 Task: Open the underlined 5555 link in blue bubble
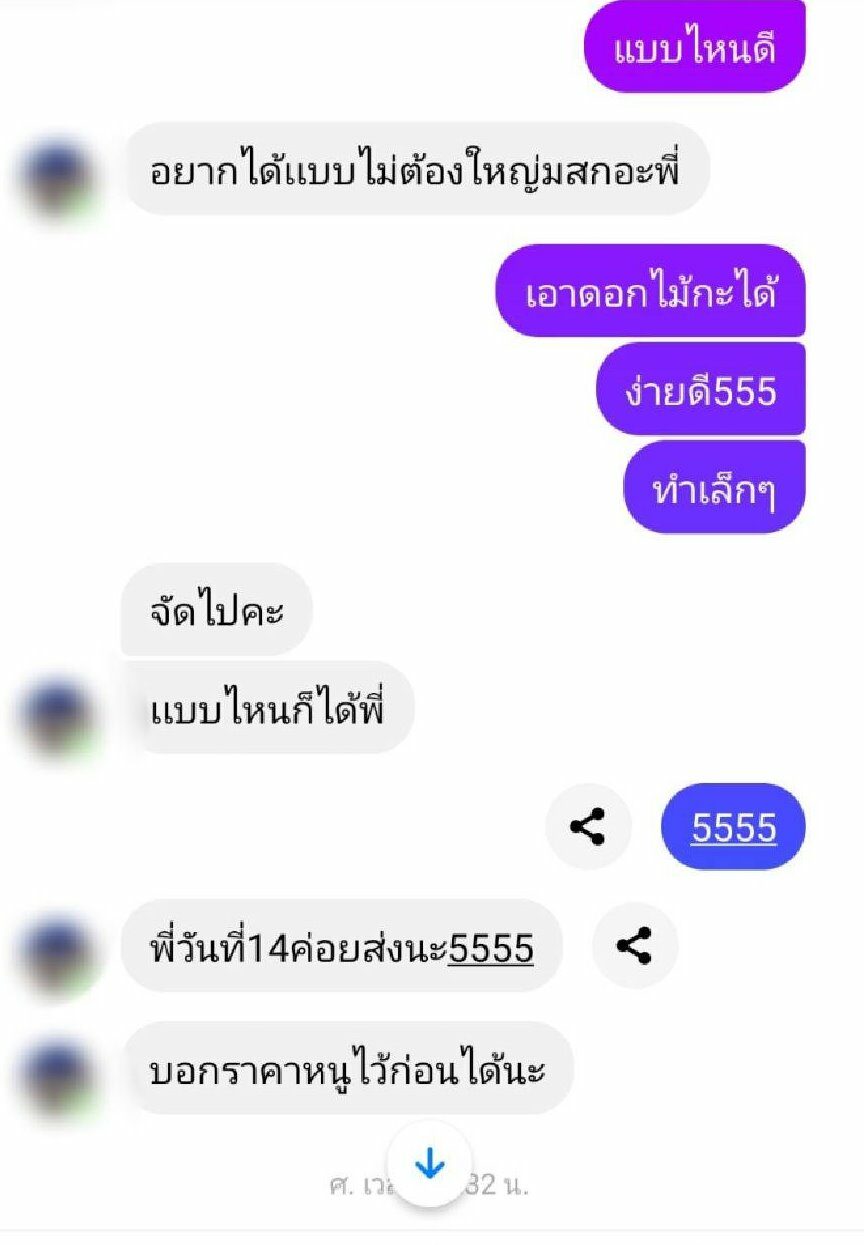pos(734,828)
